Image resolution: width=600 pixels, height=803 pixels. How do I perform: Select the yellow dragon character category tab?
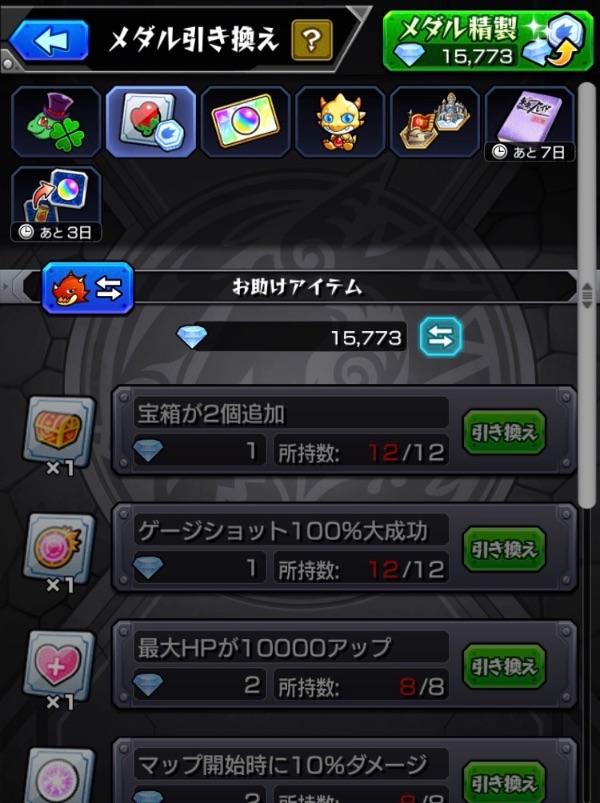pos(340,122)
